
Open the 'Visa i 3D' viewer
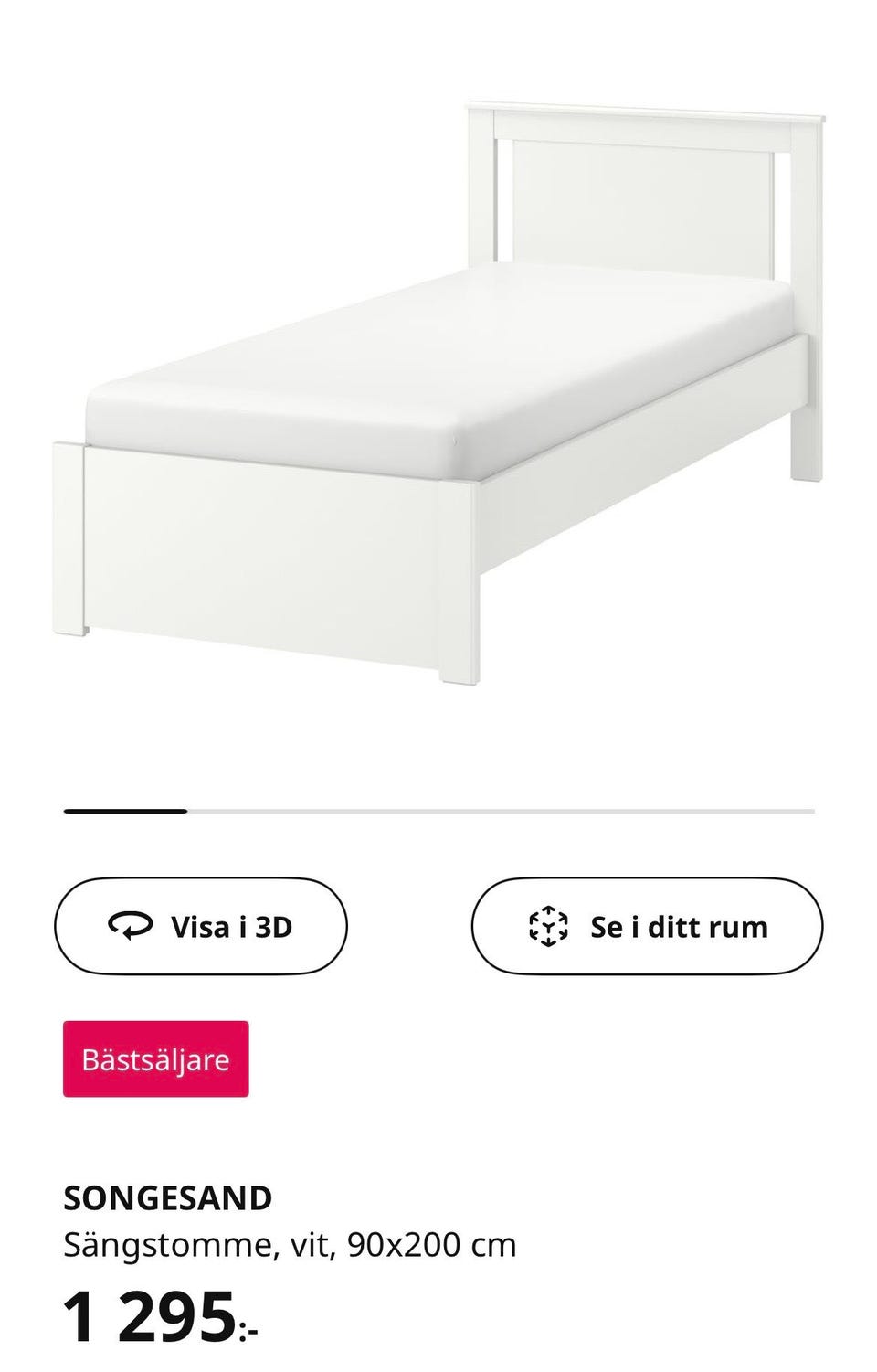click(203, 926)
